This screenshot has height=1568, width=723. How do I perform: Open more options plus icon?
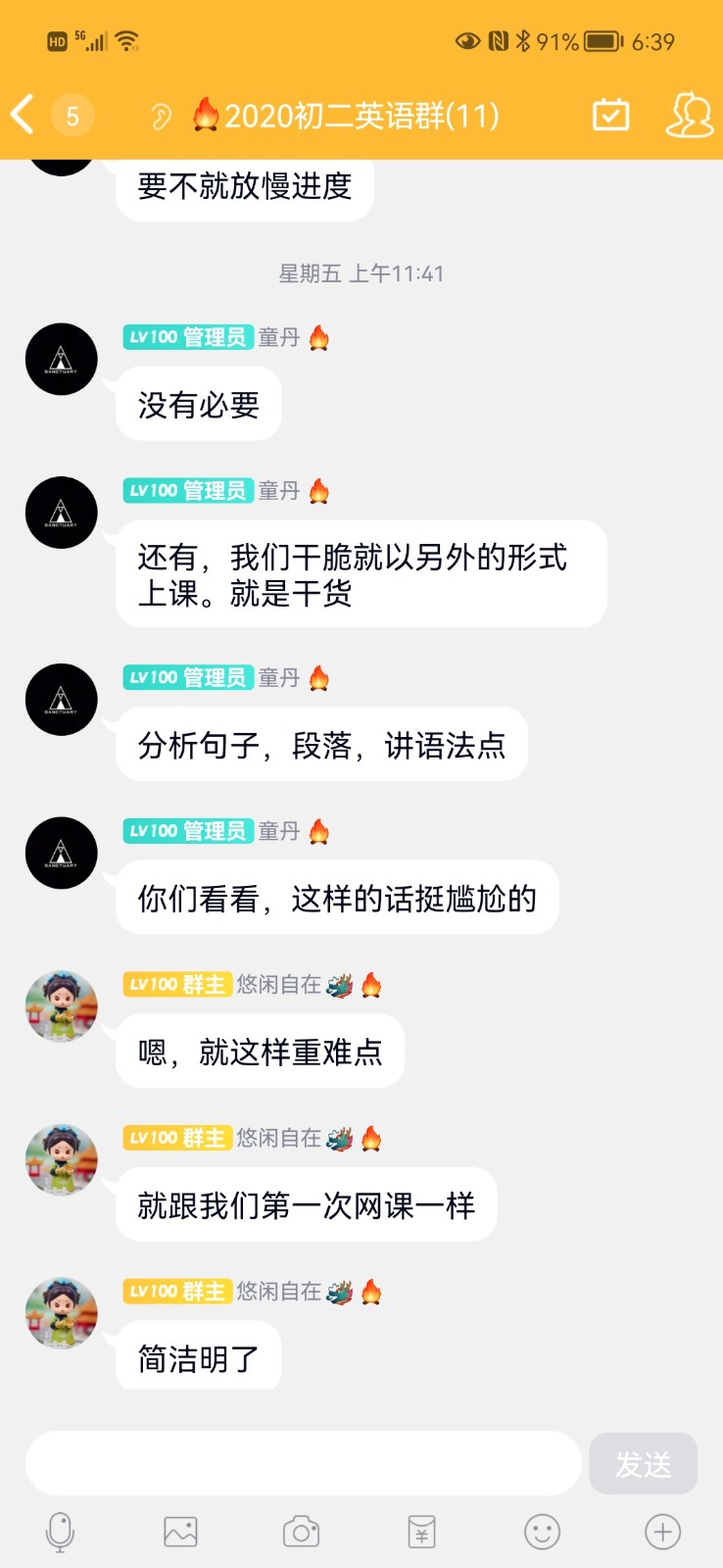click(x=662, y=1532)
